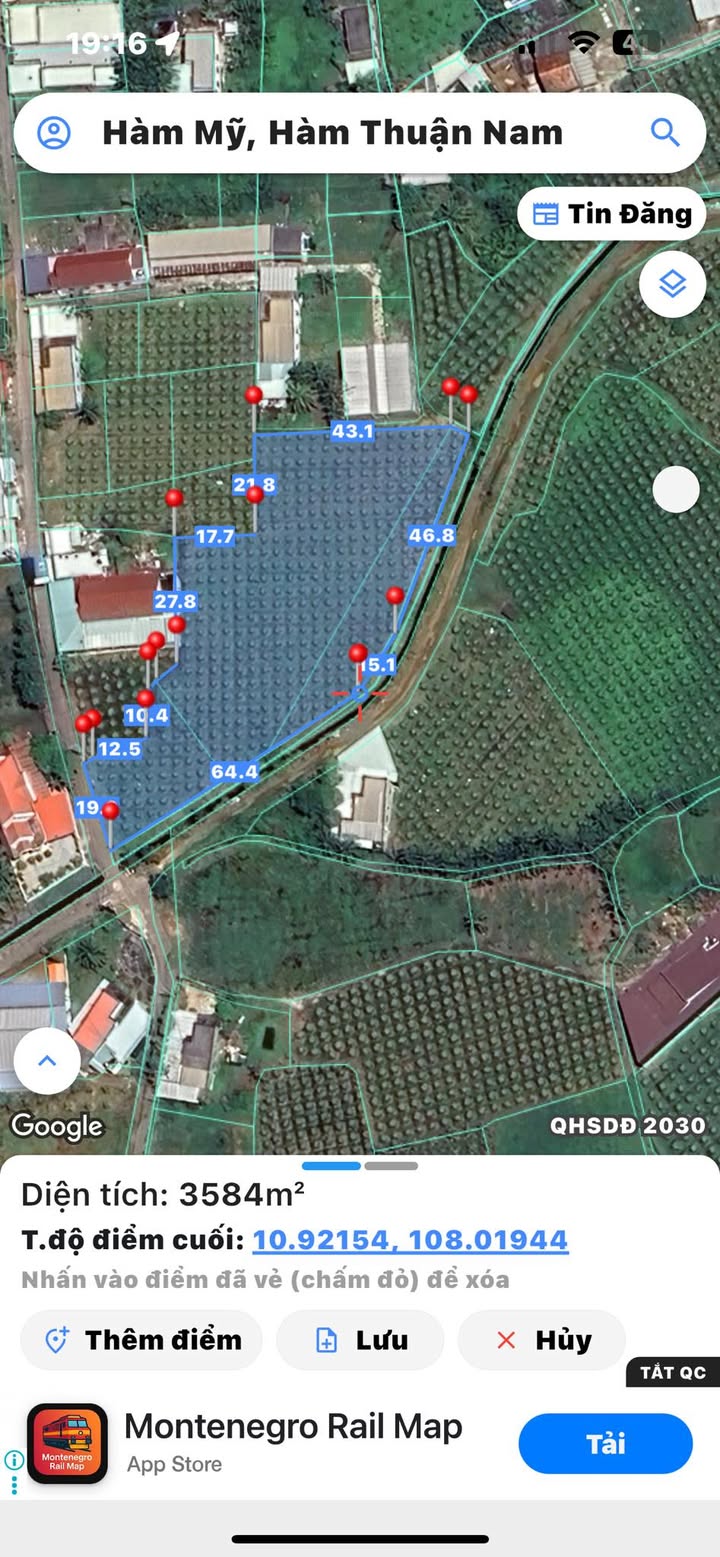Viewport: 720px width, 1557px height.
Task: Turn off ads with TẮT QC
Action: point(673,1372)
